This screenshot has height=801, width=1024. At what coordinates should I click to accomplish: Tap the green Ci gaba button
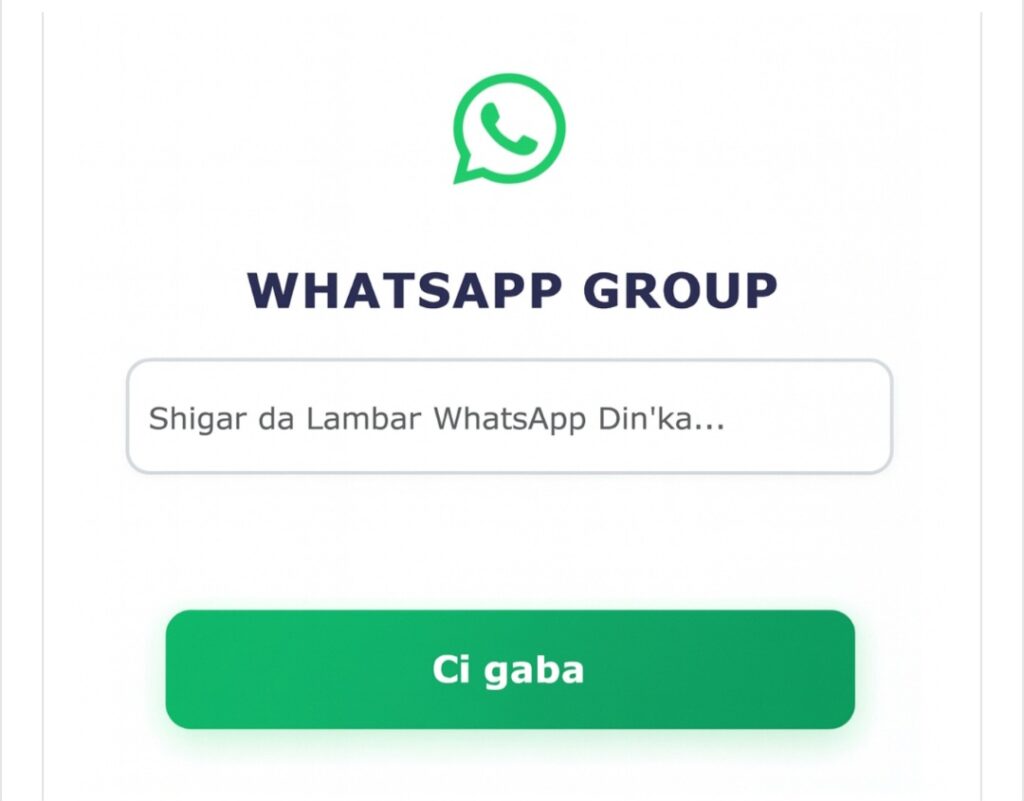[510, 669]
